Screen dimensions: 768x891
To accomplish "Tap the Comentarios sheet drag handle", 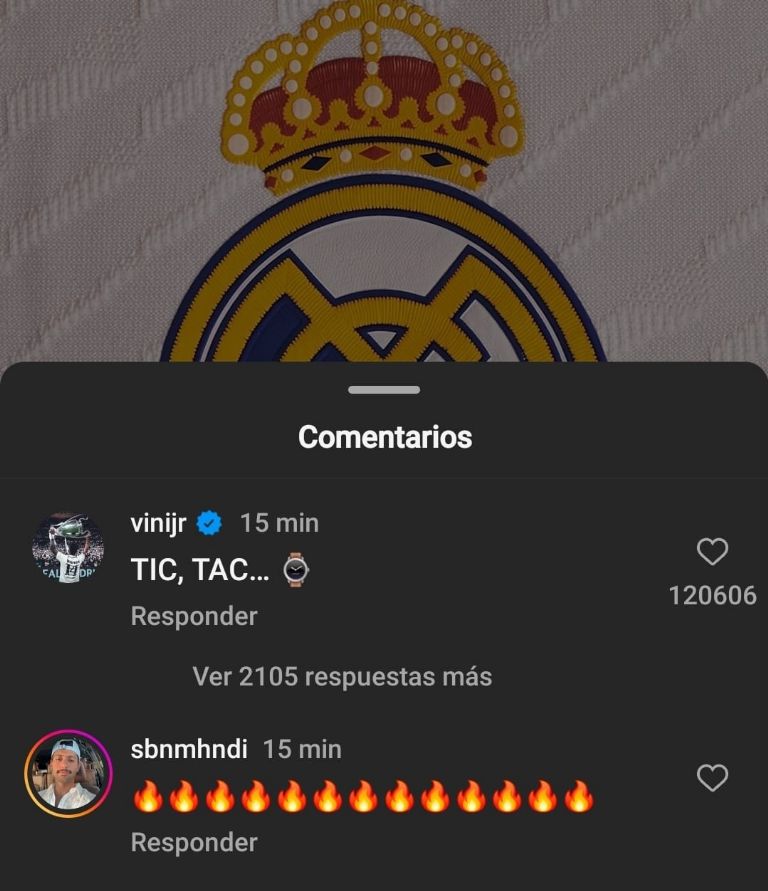I will [x=384, y=389].
